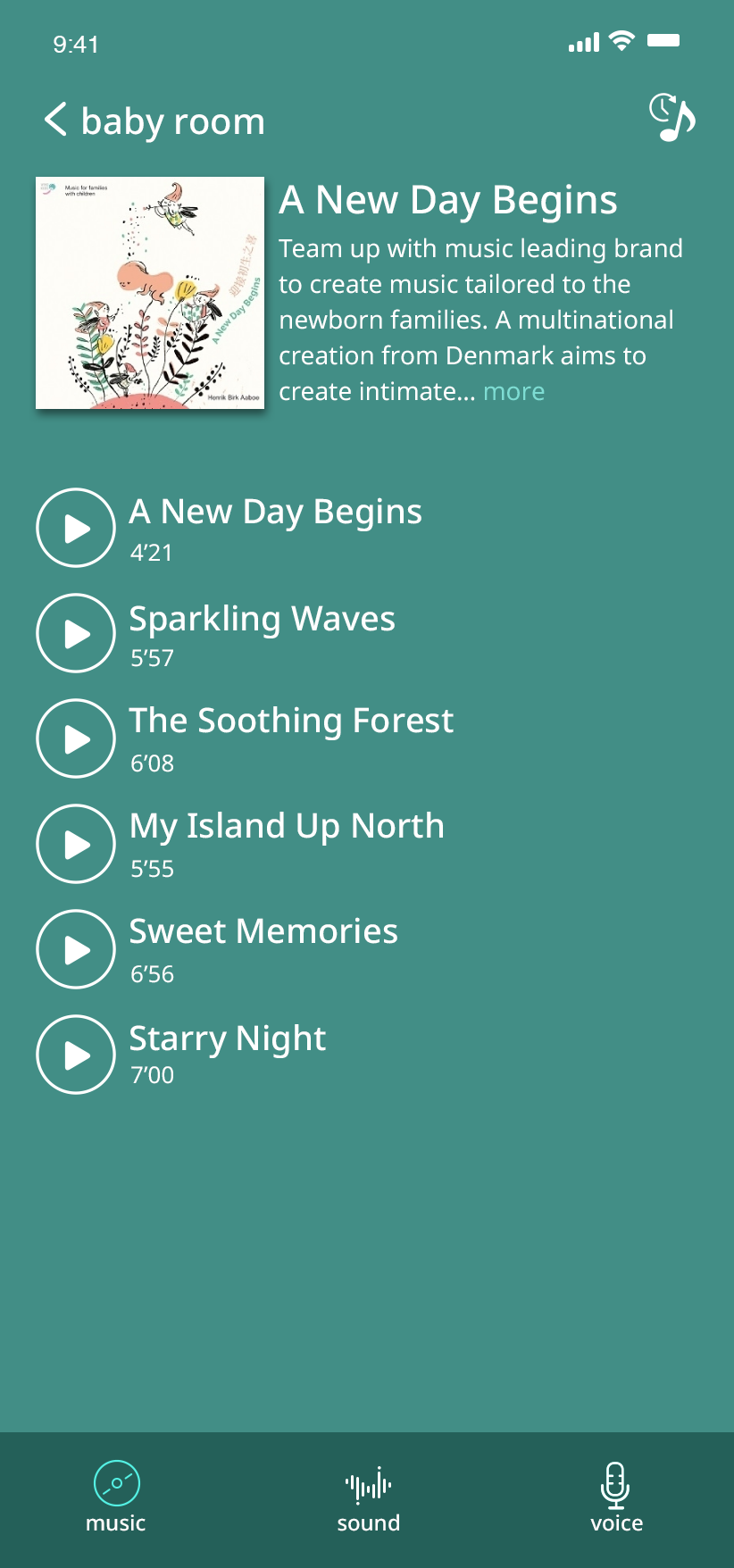Open the music timer icon

671,117
